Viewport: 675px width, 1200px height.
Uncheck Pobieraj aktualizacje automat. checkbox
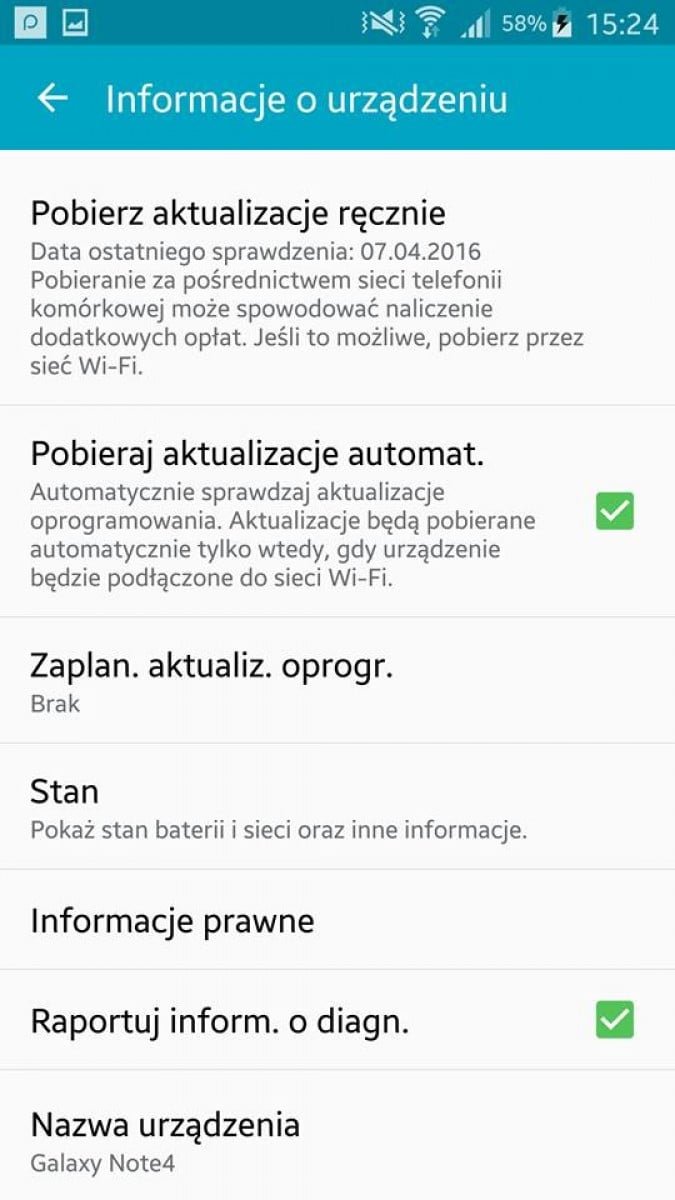click(615, 511)
